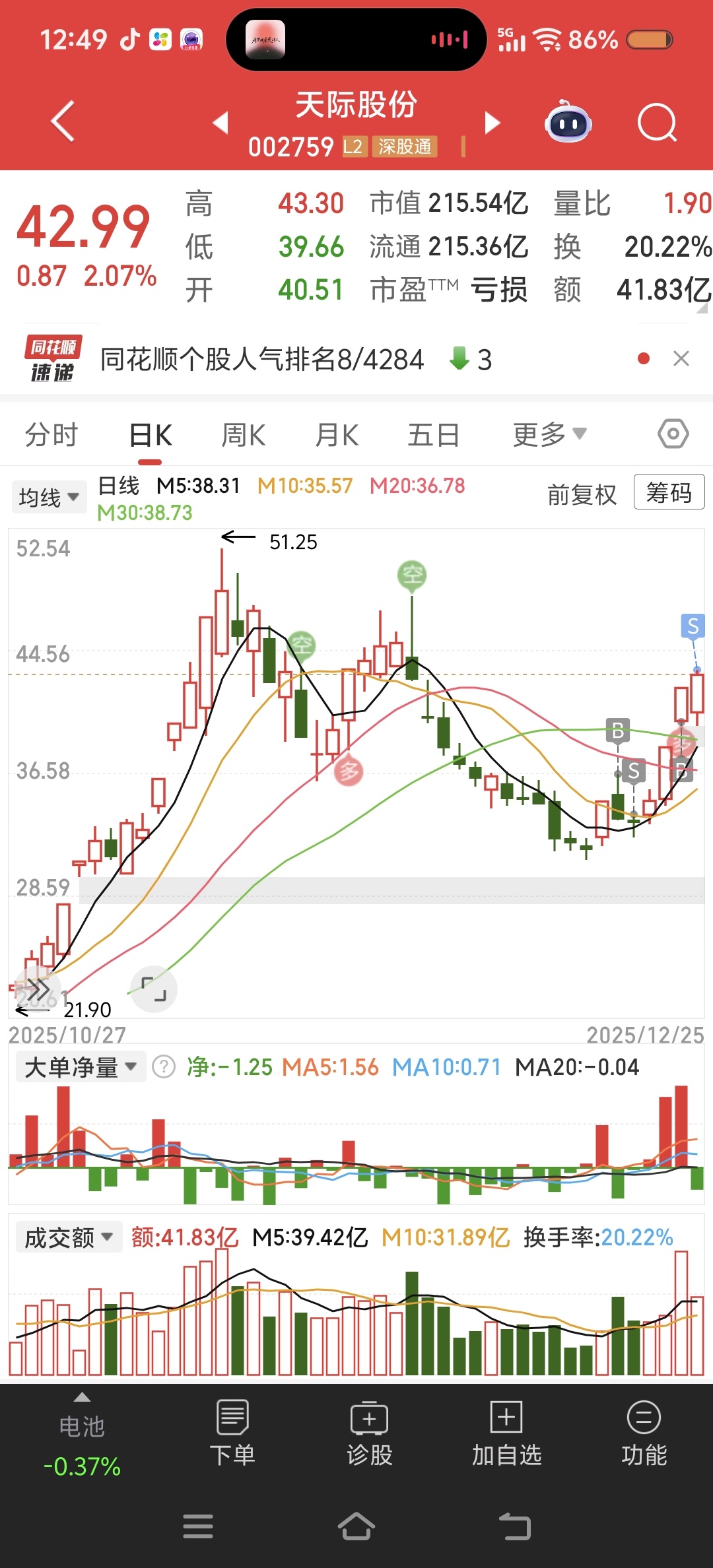
Task: Switch to the previous stock arrow
Action: tap(221, 123)
